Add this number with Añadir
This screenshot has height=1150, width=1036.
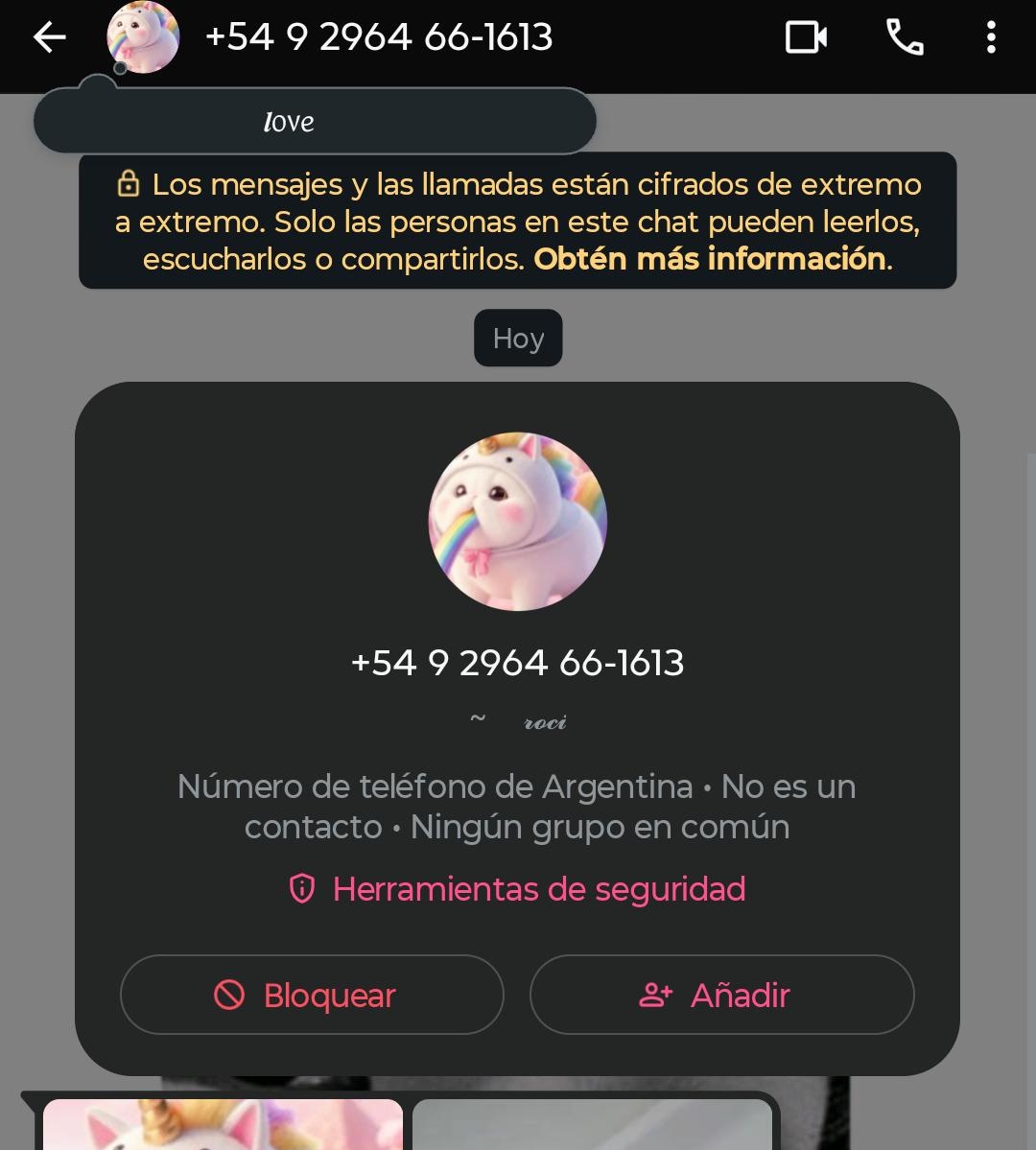pos(721,995)
